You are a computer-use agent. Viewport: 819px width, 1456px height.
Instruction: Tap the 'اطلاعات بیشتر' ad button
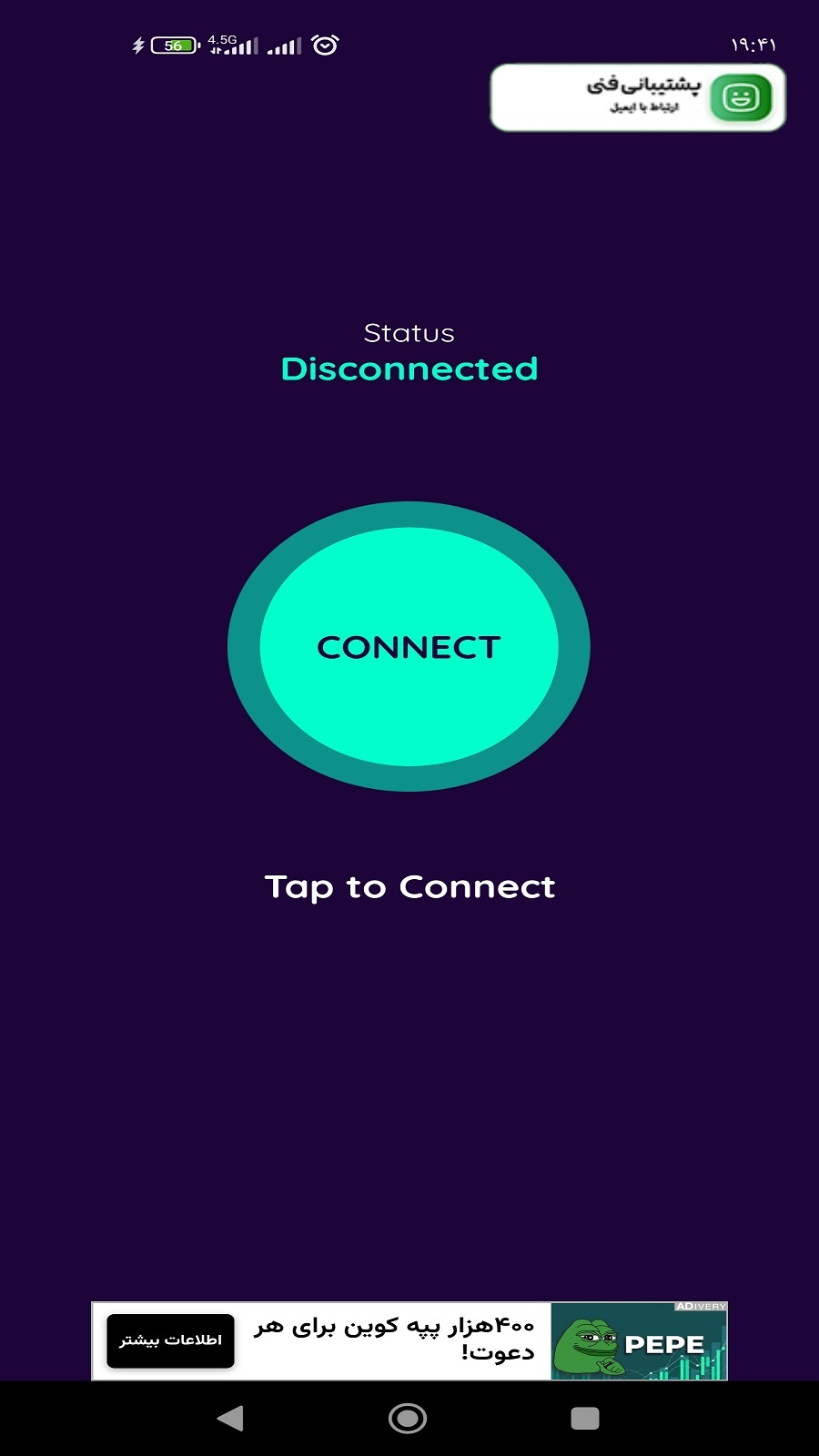(x=170, y=1340)
